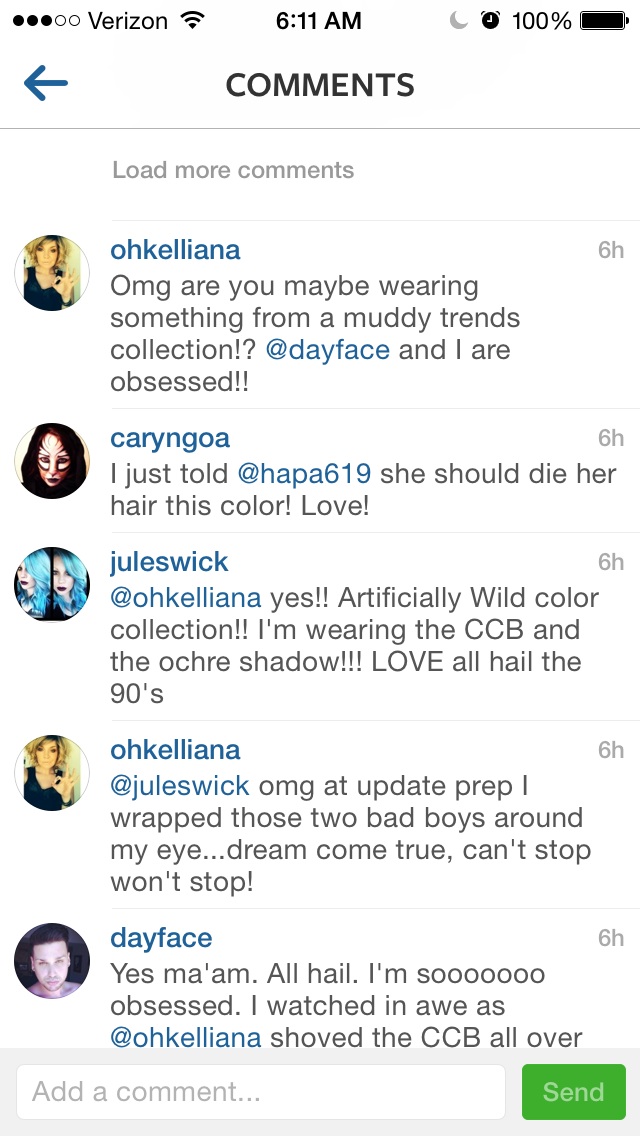Open caryngoa's profile via username
Viewport: 640px width, 1136px height.
[170, 438]
